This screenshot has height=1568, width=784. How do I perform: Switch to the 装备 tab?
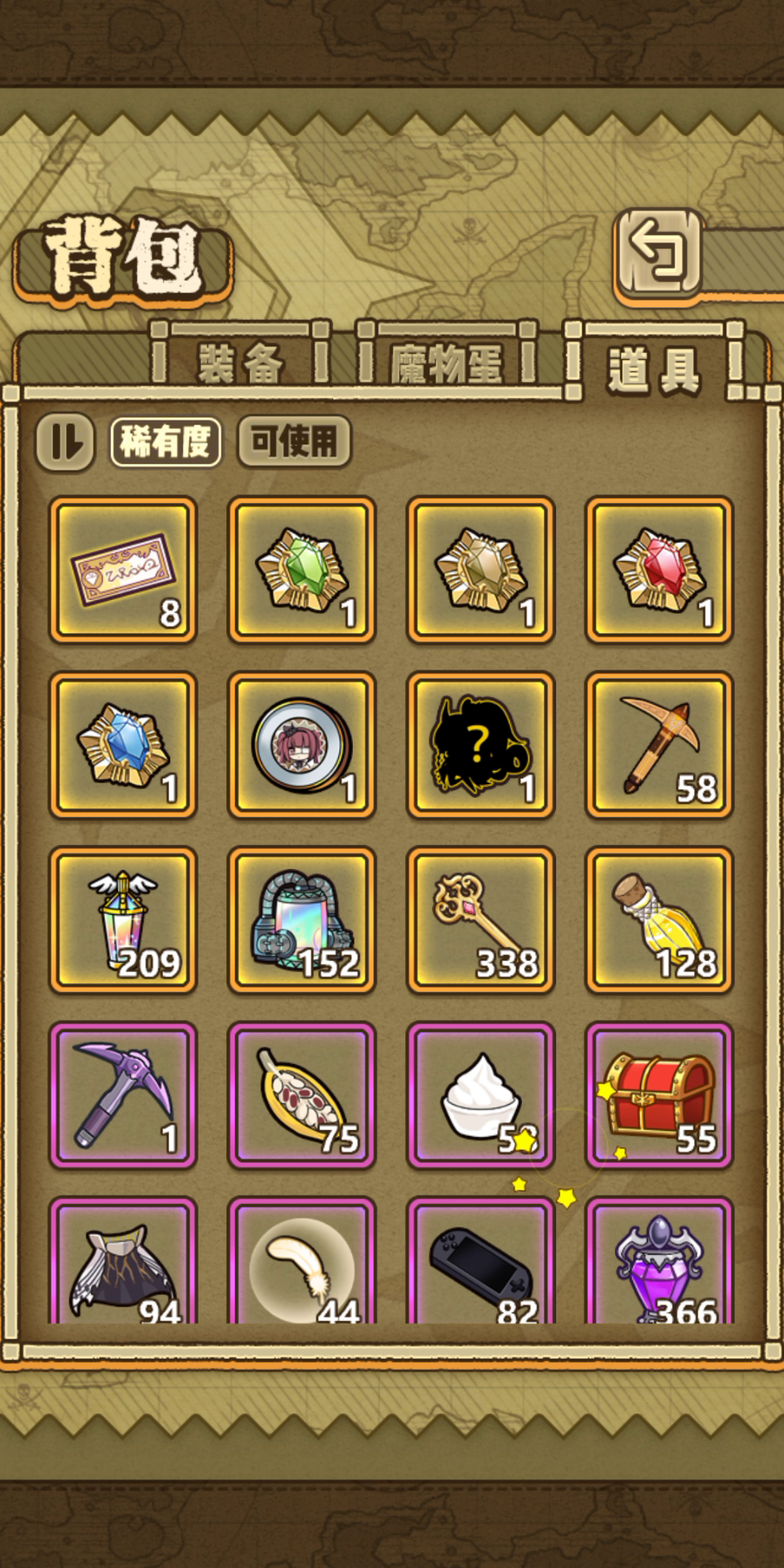(x=240, y=363)
